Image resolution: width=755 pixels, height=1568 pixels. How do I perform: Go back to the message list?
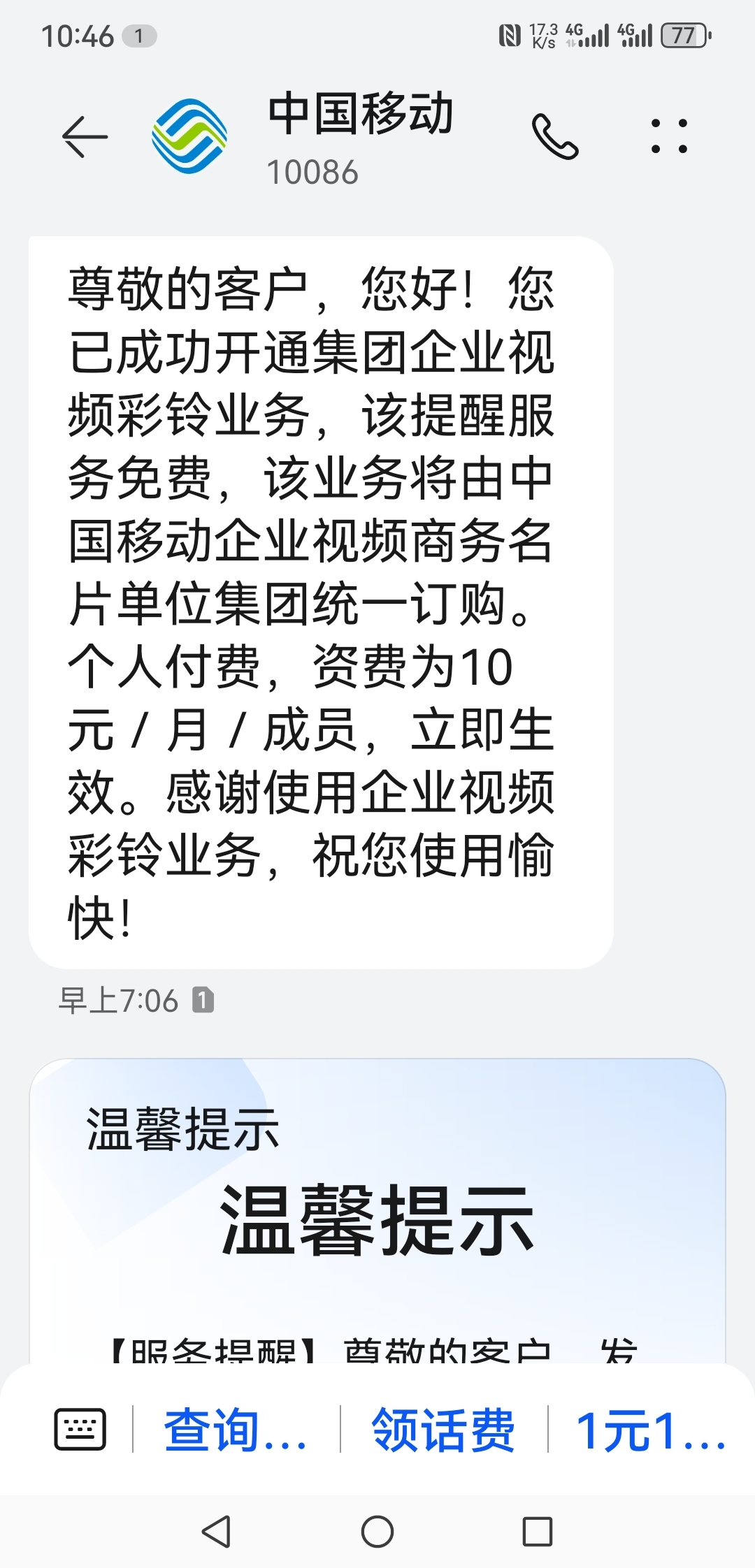click(85, 136)
